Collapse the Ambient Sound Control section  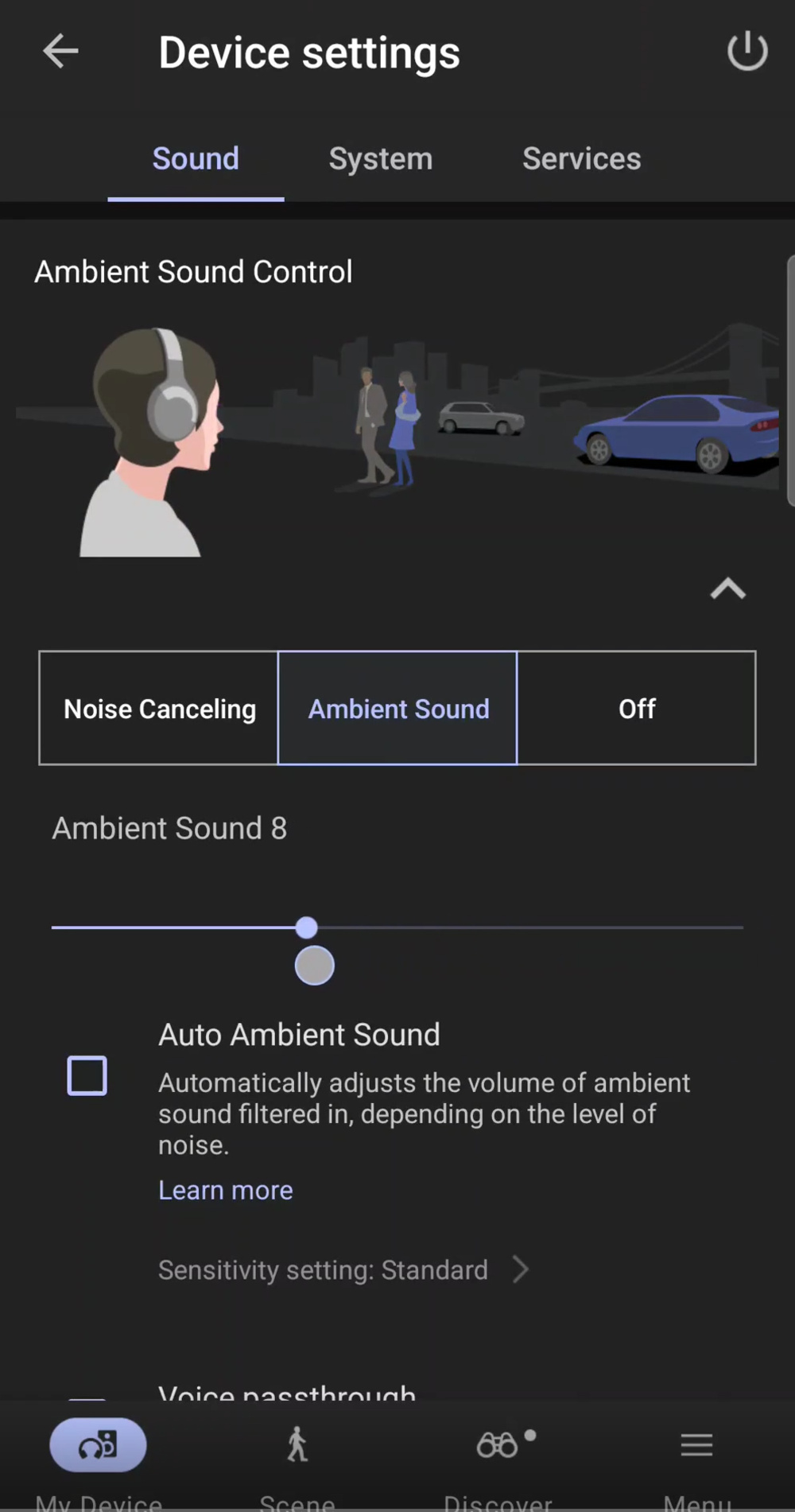coord(727,589)
